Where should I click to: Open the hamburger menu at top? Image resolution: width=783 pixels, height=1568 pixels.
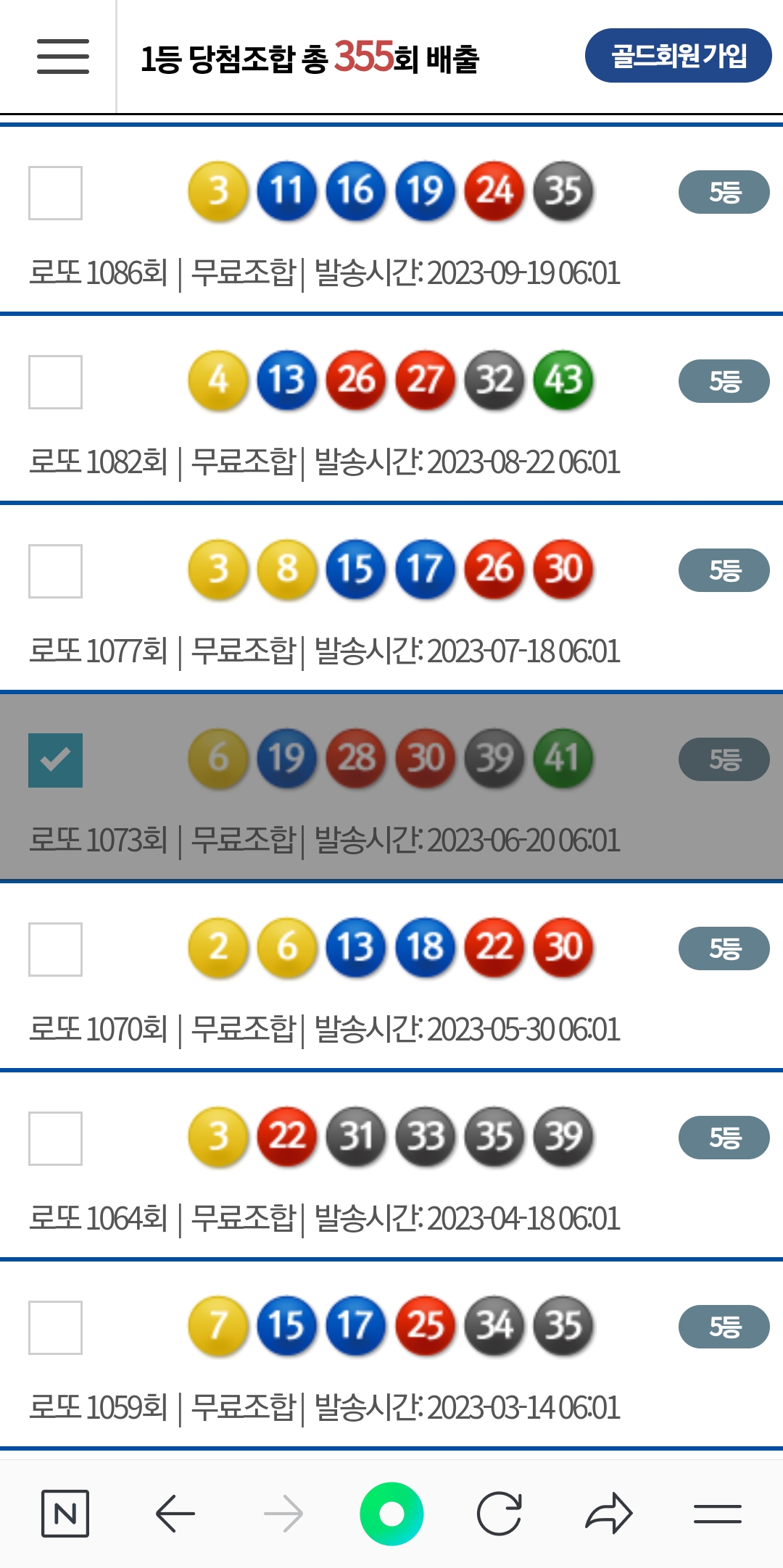pos(63,57)
